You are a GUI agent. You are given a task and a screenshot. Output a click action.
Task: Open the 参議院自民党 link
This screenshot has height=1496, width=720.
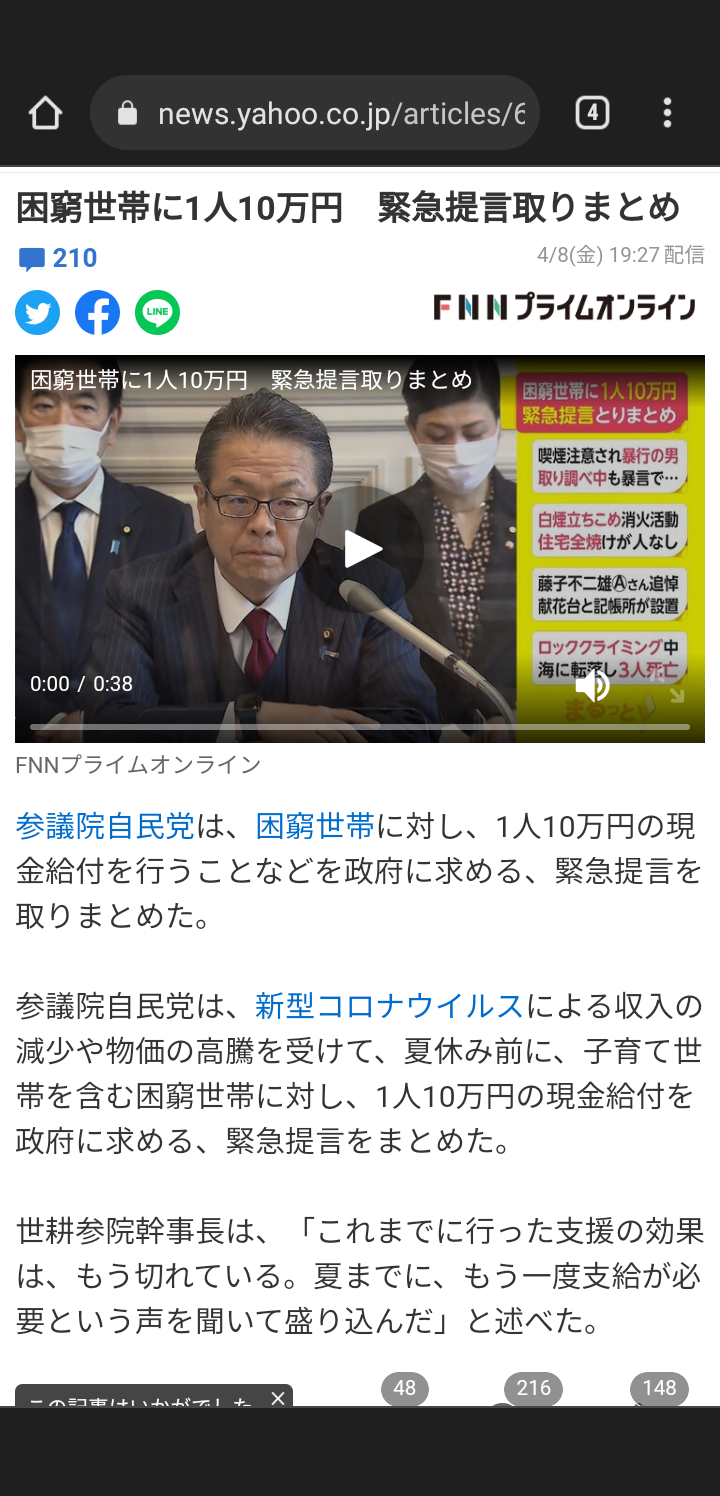[105, 826]
